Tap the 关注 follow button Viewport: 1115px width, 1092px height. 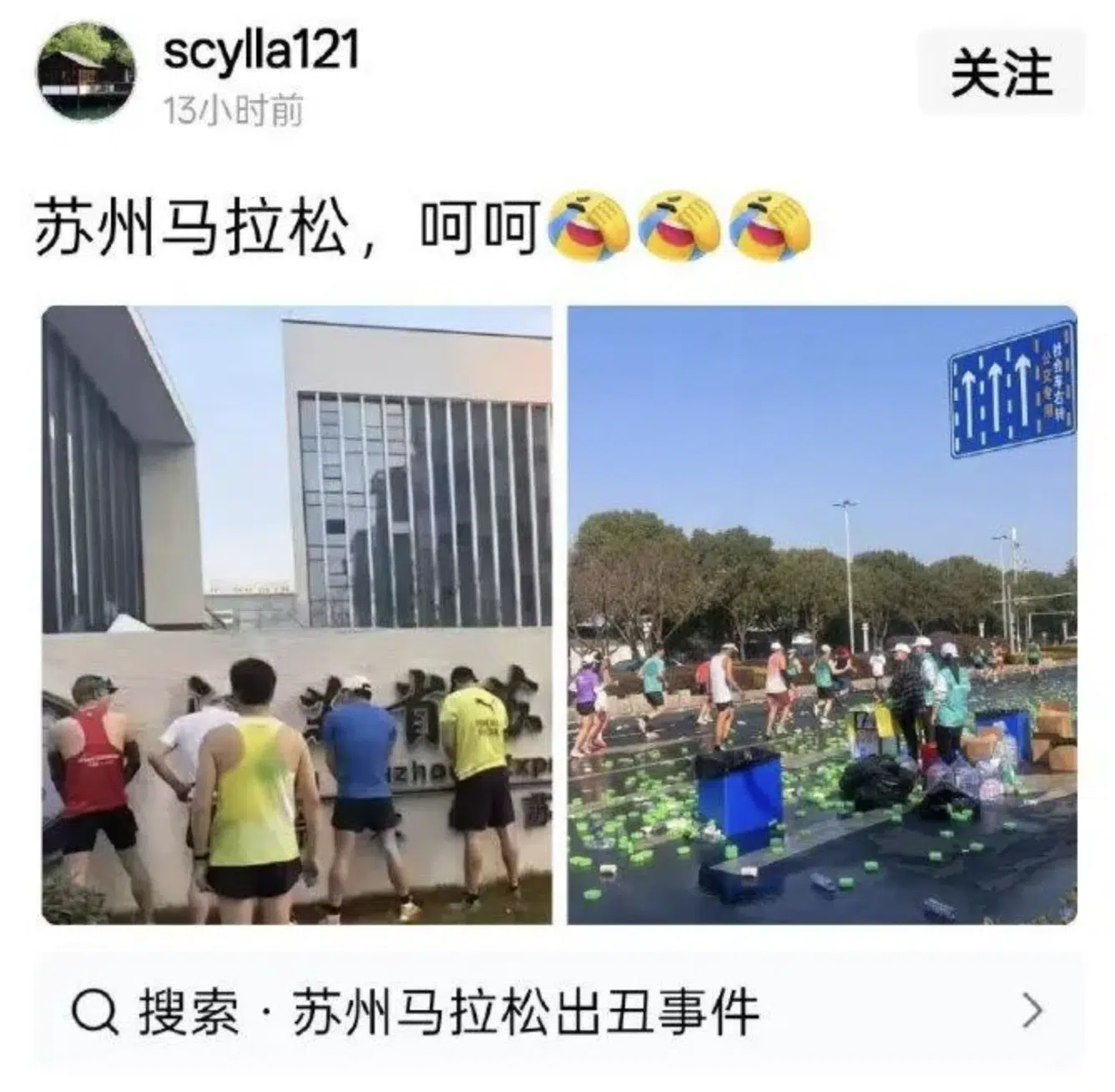coord(1001,73)
